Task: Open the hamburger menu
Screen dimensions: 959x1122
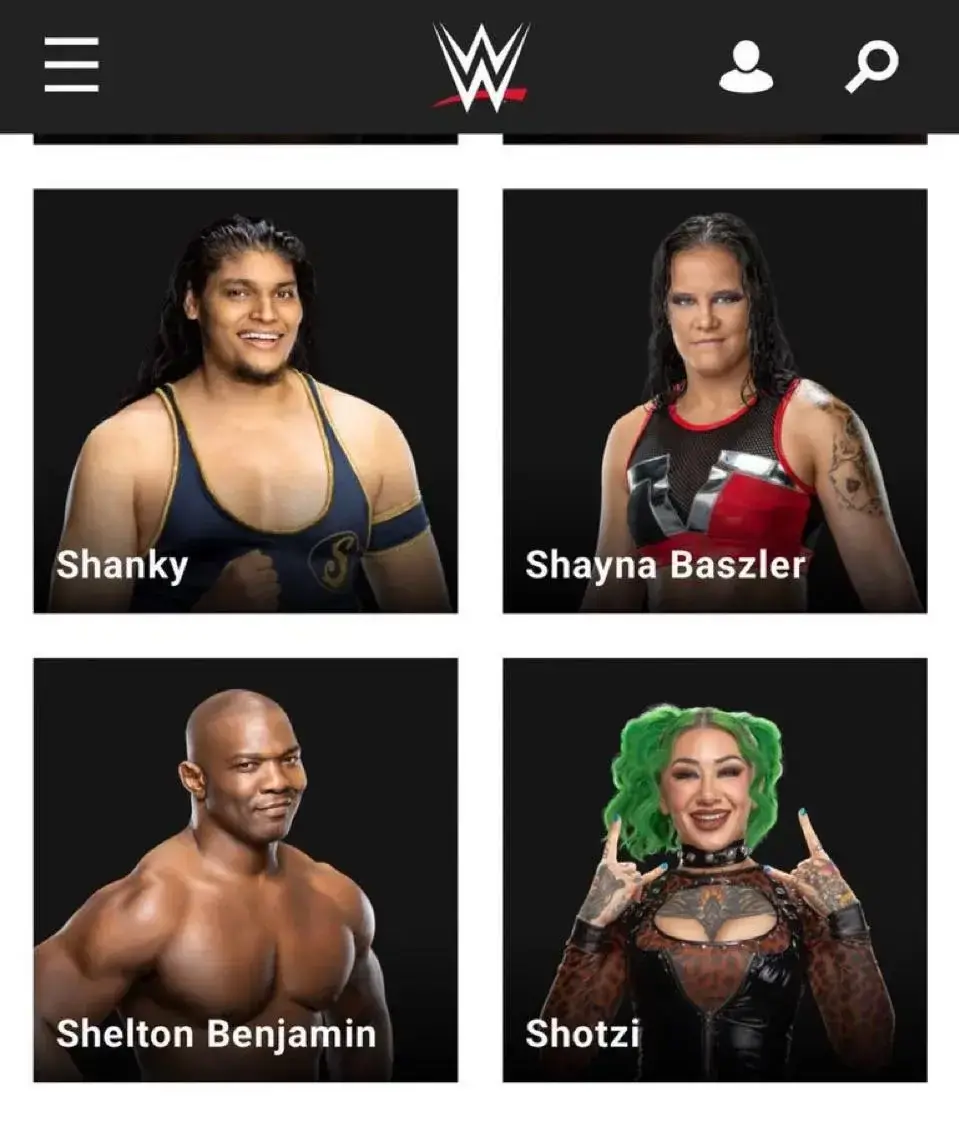Action: click(x=71, y=65)
